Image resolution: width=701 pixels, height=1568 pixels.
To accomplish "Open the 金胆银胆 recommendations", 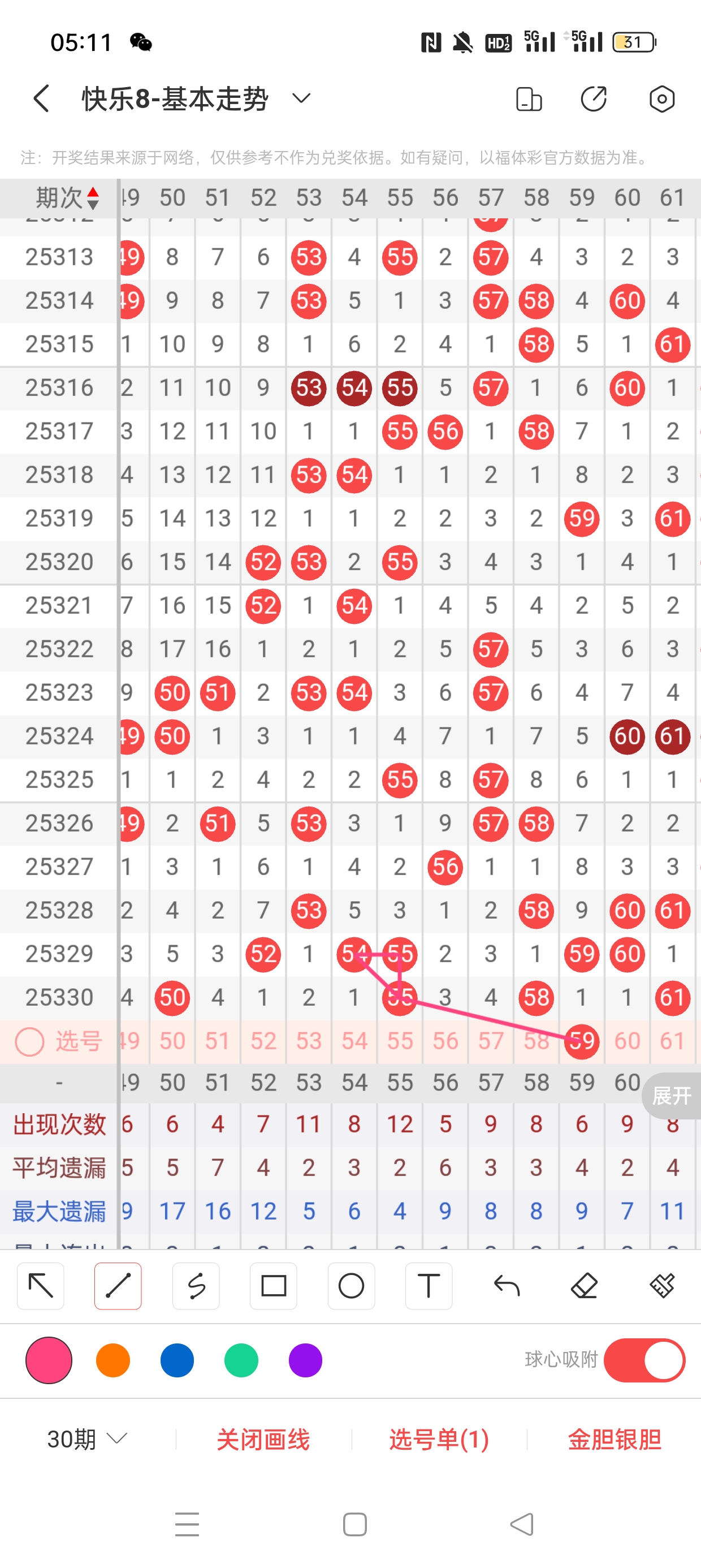I will tap(614, 1439).
